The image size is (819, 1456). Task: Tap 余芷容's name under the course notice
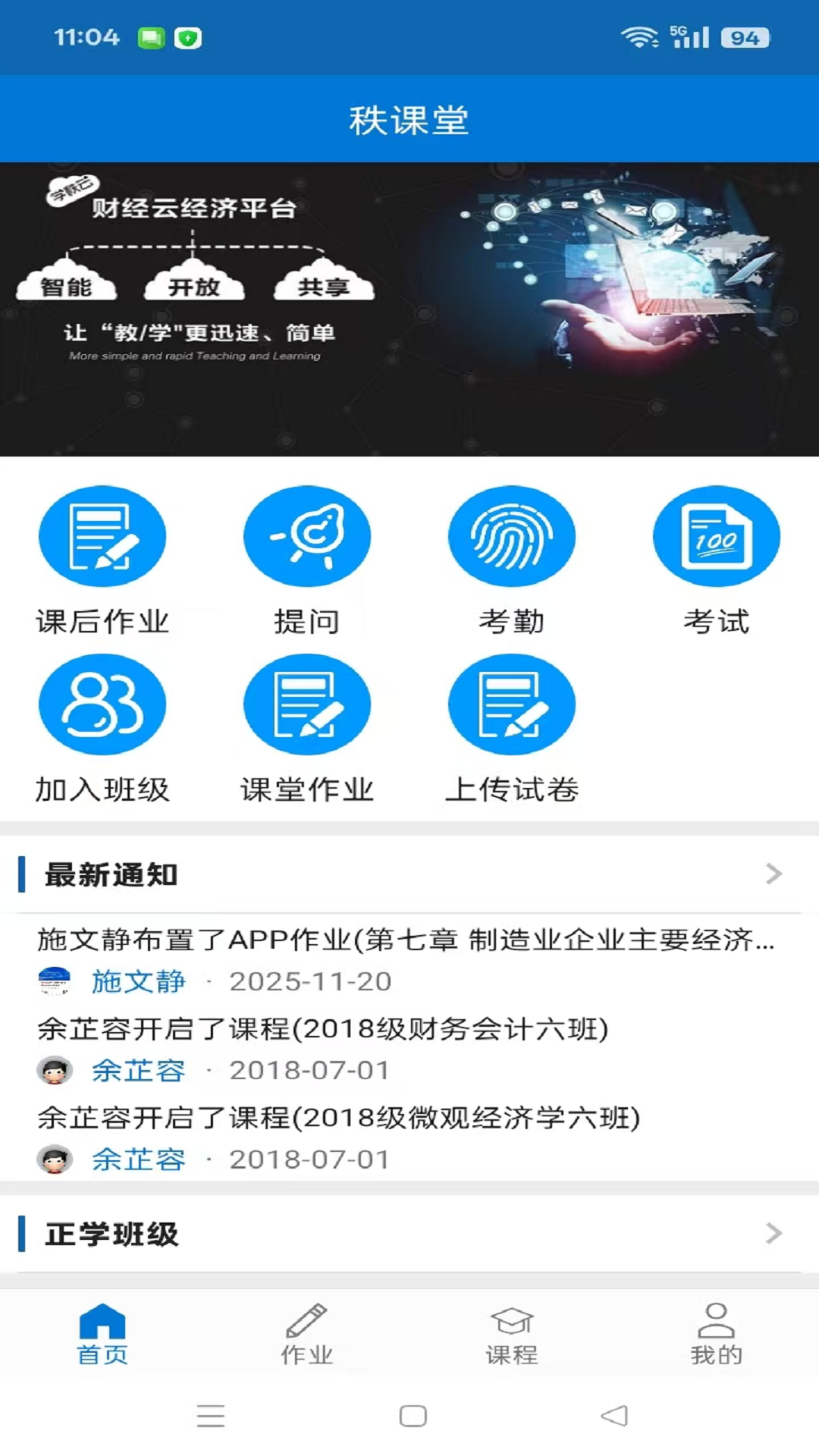(x=139, y=1070)
